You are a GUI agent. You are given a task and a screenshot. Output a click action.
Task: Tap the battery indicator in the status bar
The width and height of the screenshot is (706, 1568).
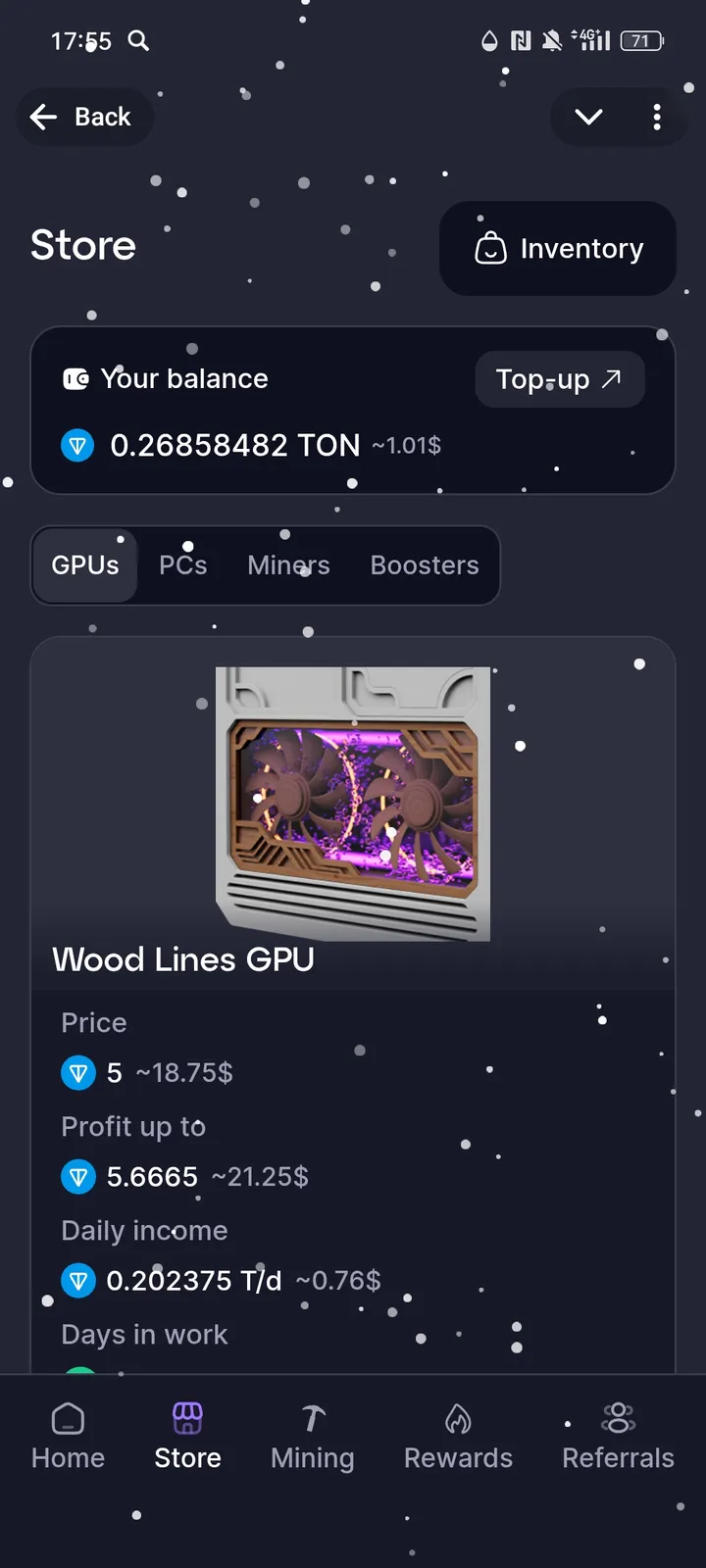click(x=642, y=40)
